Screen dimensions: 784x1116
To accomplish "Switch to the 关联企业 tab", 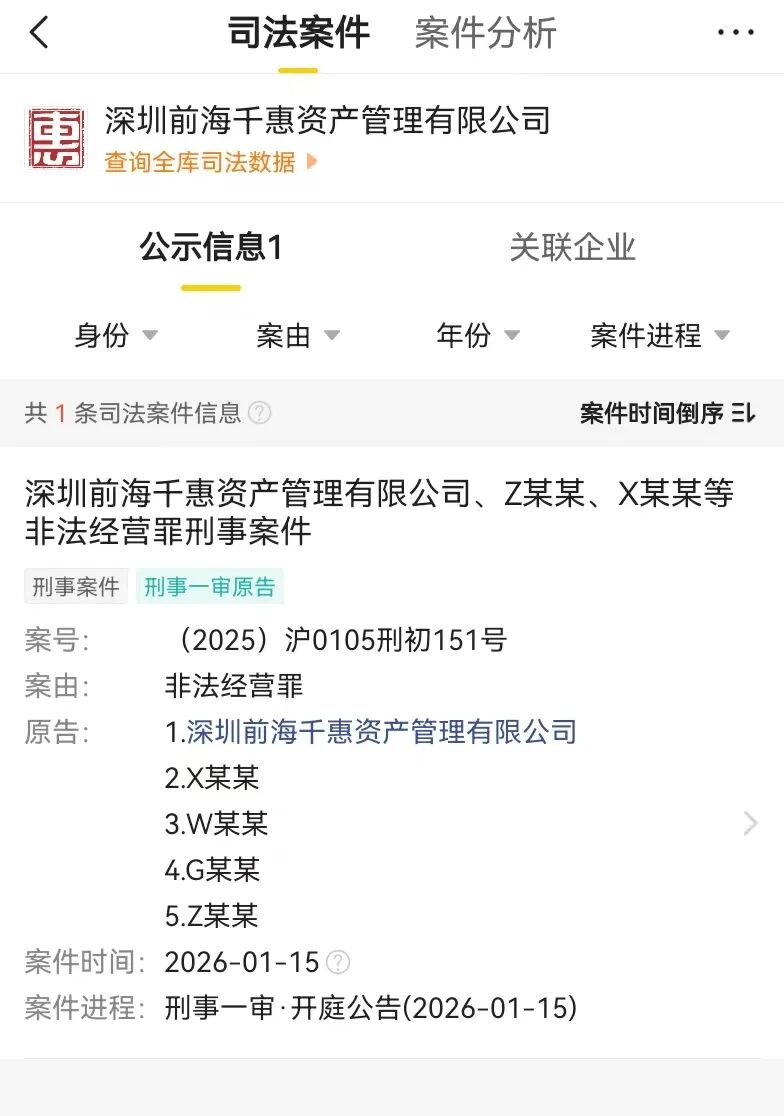I will click(572, 247).
